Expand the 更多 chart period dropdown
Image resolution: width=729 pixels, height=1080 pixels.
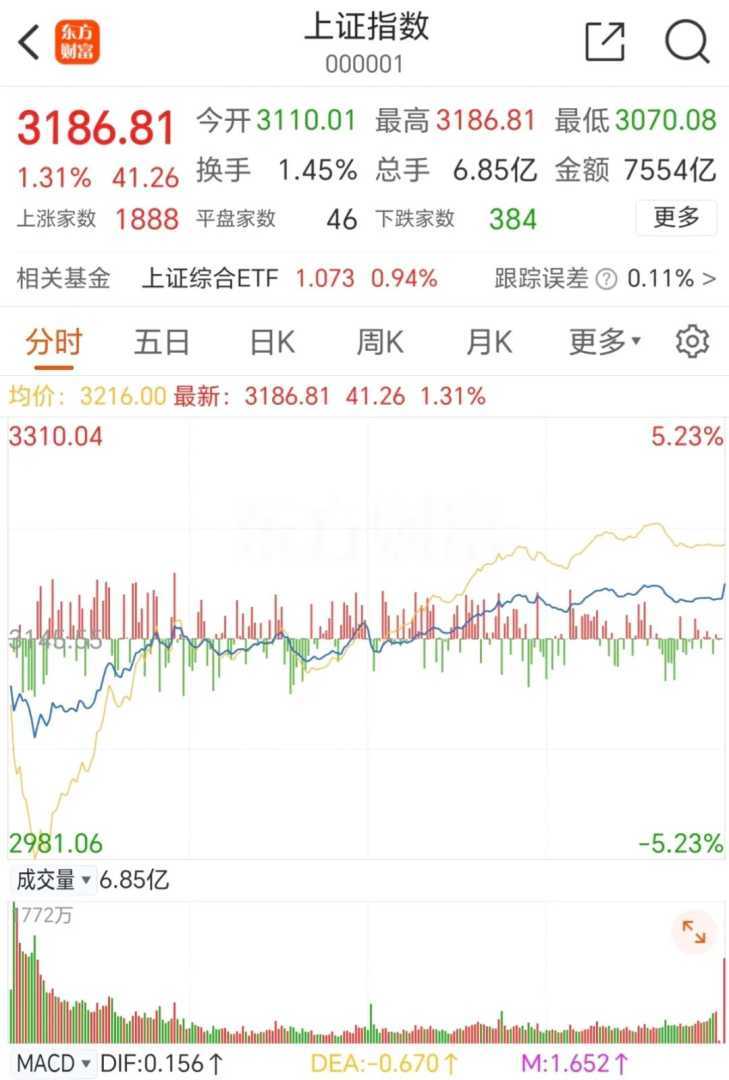pyautogui.click(x=604, y=342)
